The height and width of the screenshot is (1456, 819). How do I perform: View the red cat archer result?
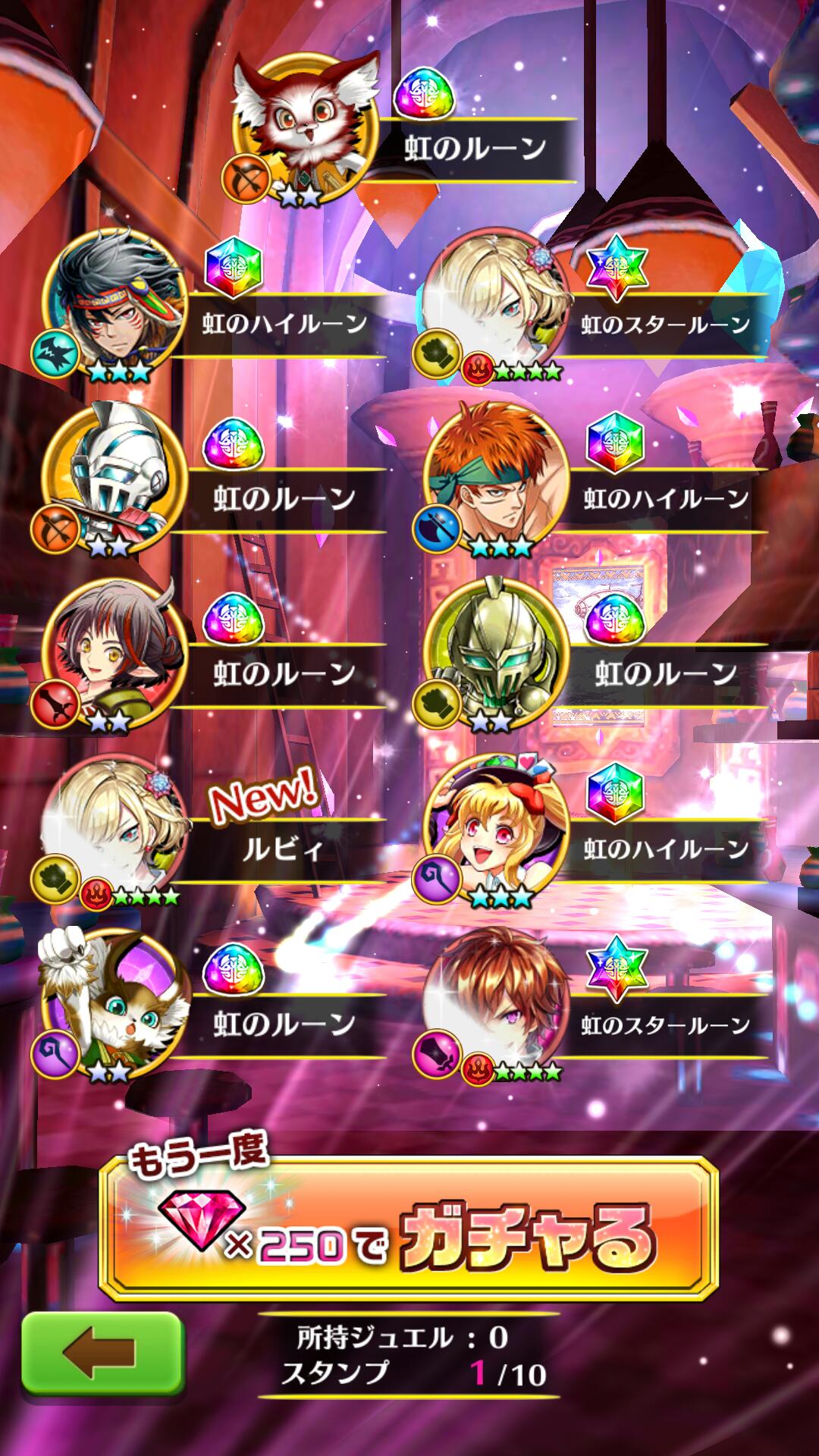click(305, 125)
